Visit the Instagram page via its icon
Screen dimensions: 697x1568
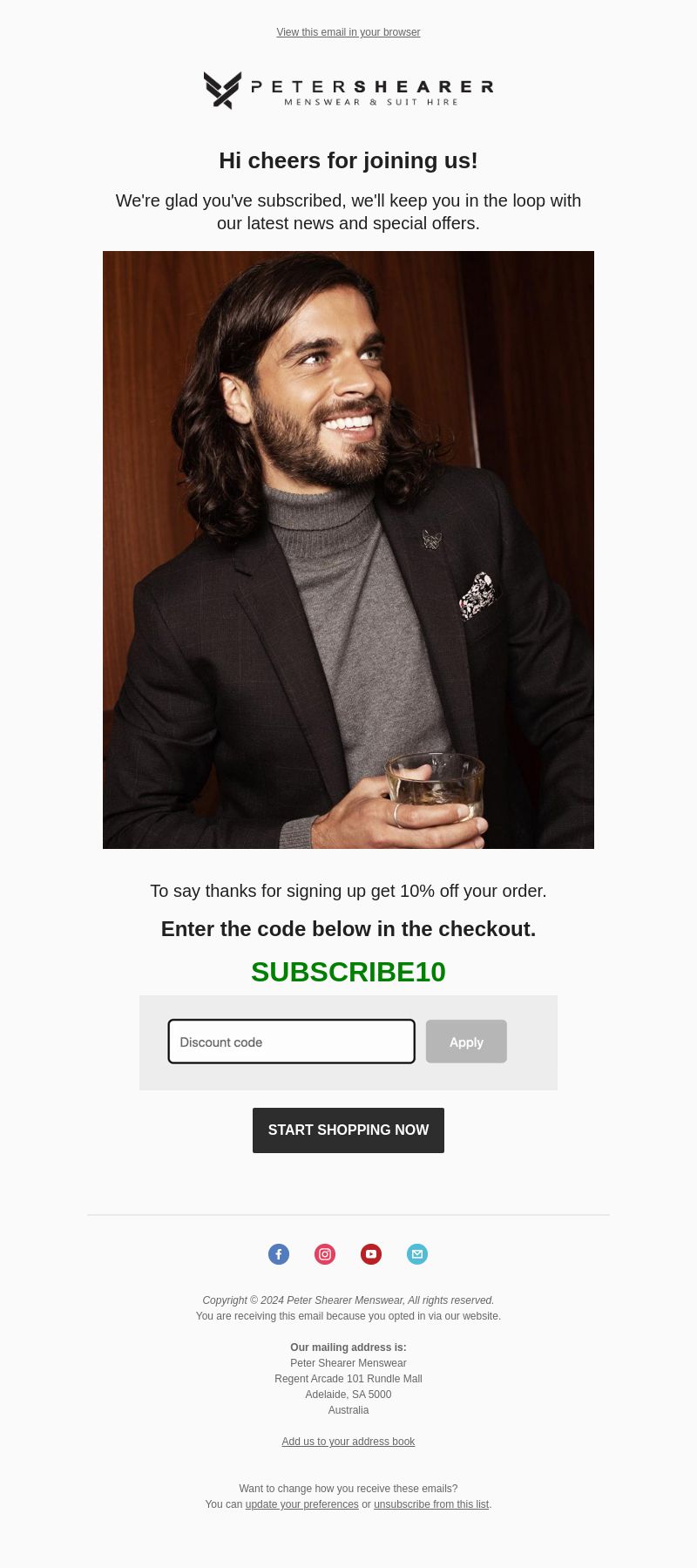(325, 1254)
